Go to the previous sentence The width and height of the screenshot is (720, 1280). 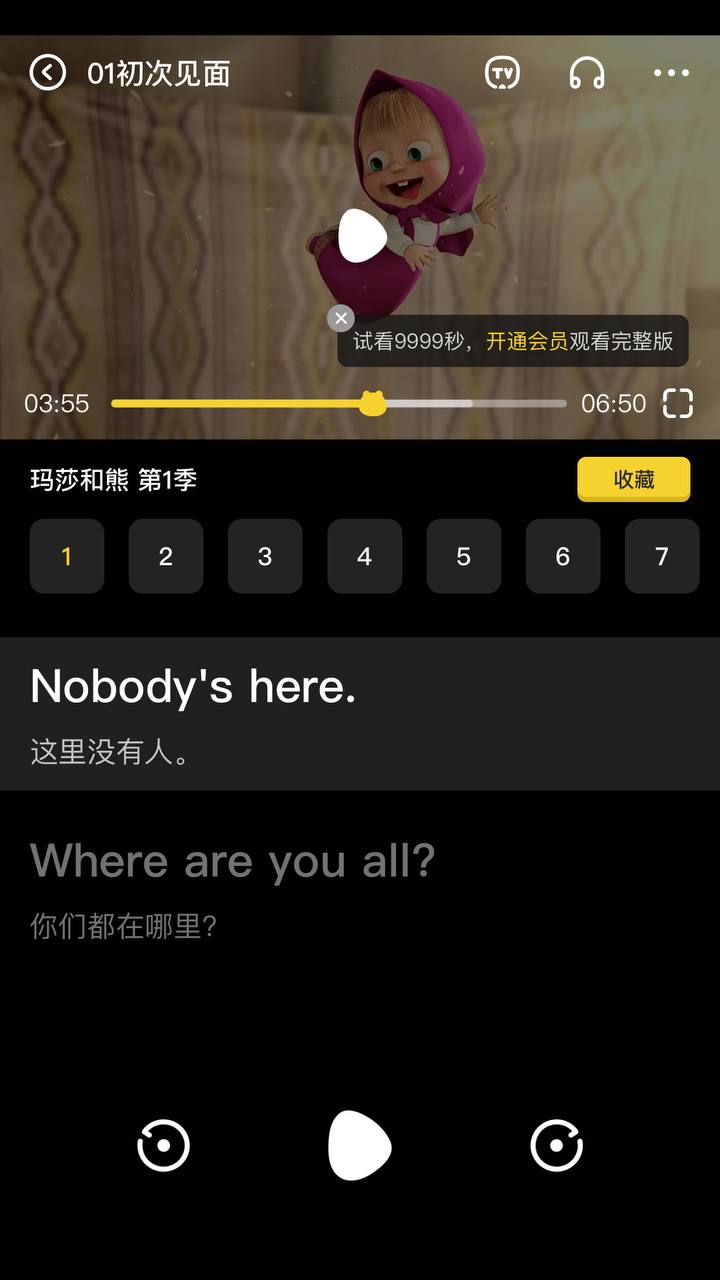tap(163, 1146)
